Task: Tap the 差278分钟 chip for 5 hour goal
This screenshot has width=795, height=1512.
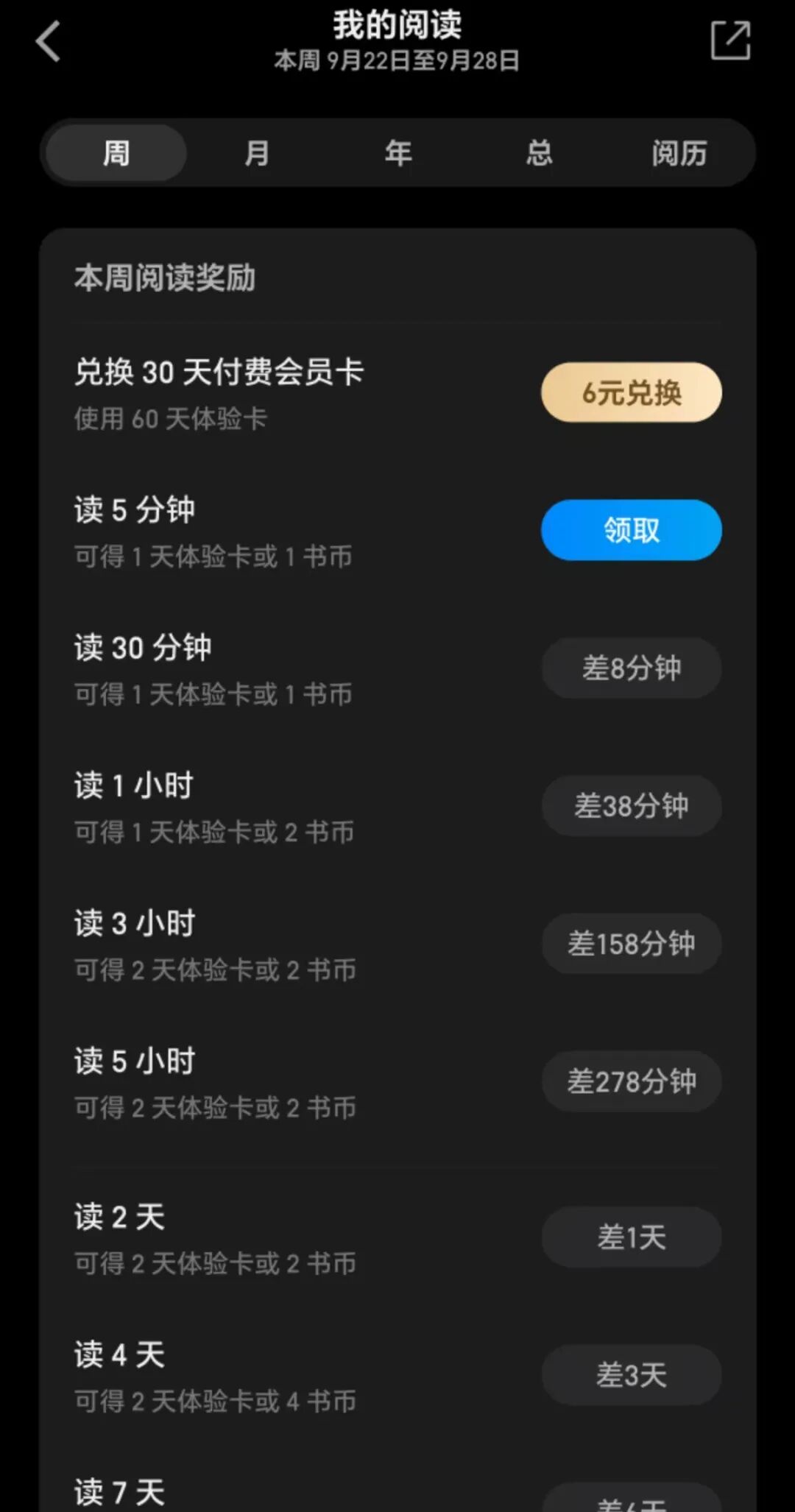Action: click(x=631, y=1081)
